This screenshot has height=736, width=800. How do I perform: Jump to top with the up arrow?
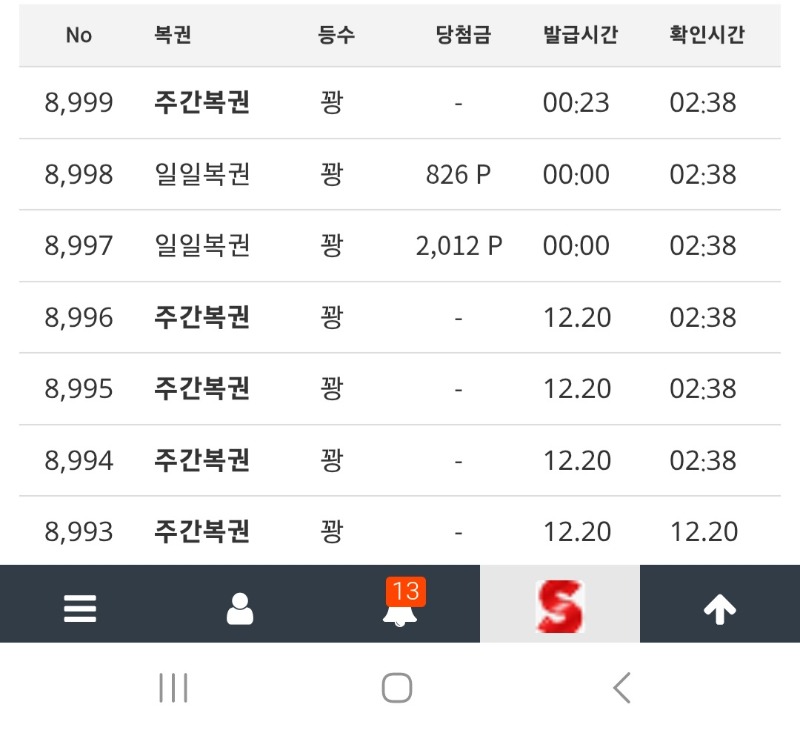(x=720, y=608)
